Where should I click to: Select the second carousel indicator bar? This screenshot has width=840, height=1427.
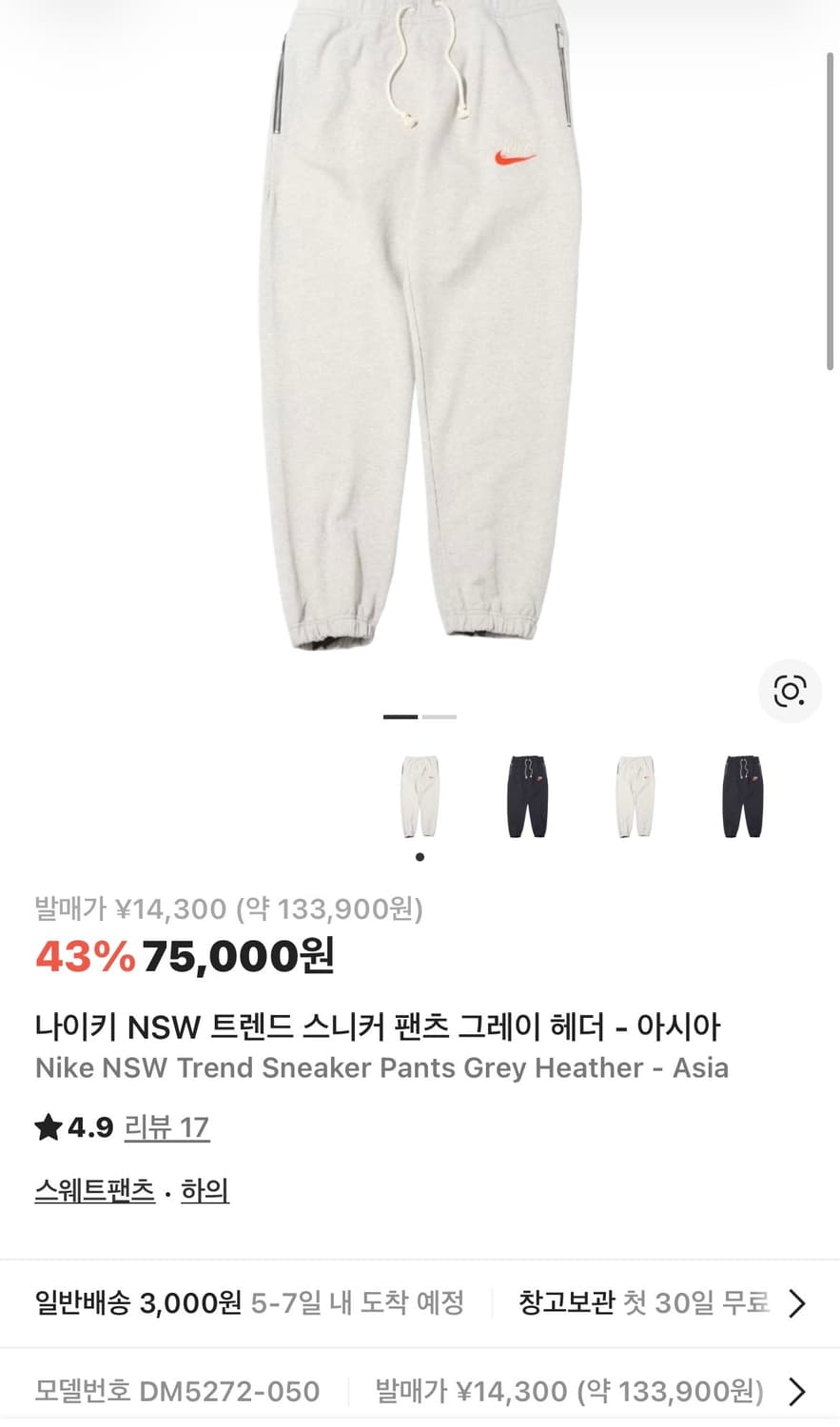click(439, 716)
